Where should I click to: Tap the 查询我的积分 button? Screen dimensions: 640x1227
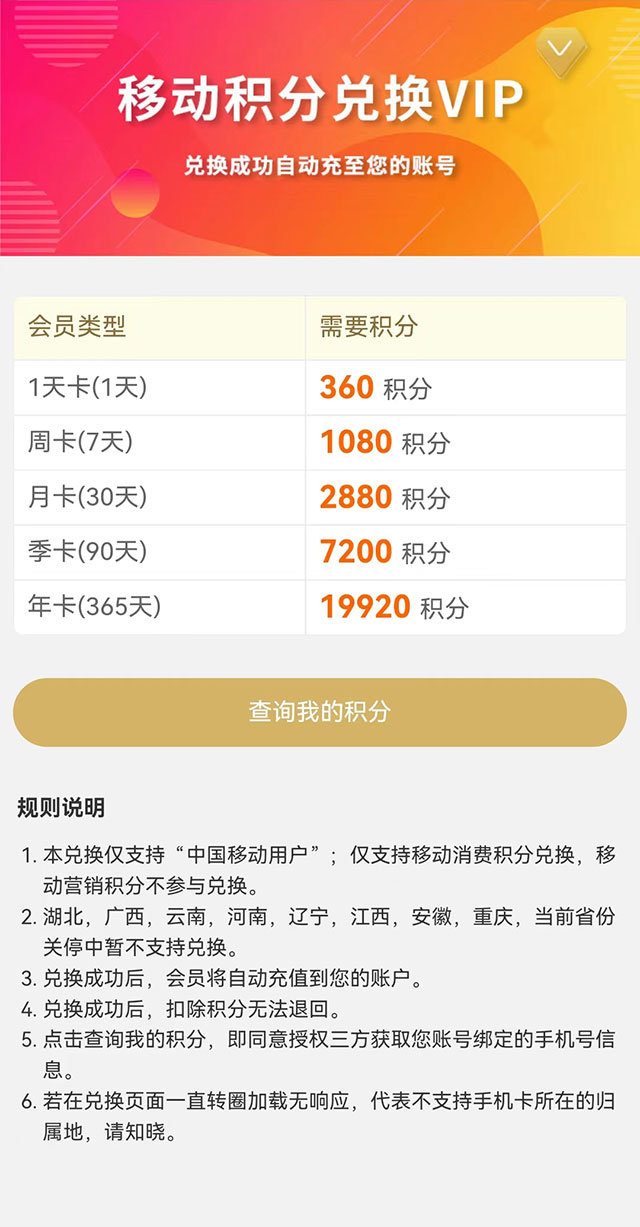pyautogui.click(x=319, y=712)
